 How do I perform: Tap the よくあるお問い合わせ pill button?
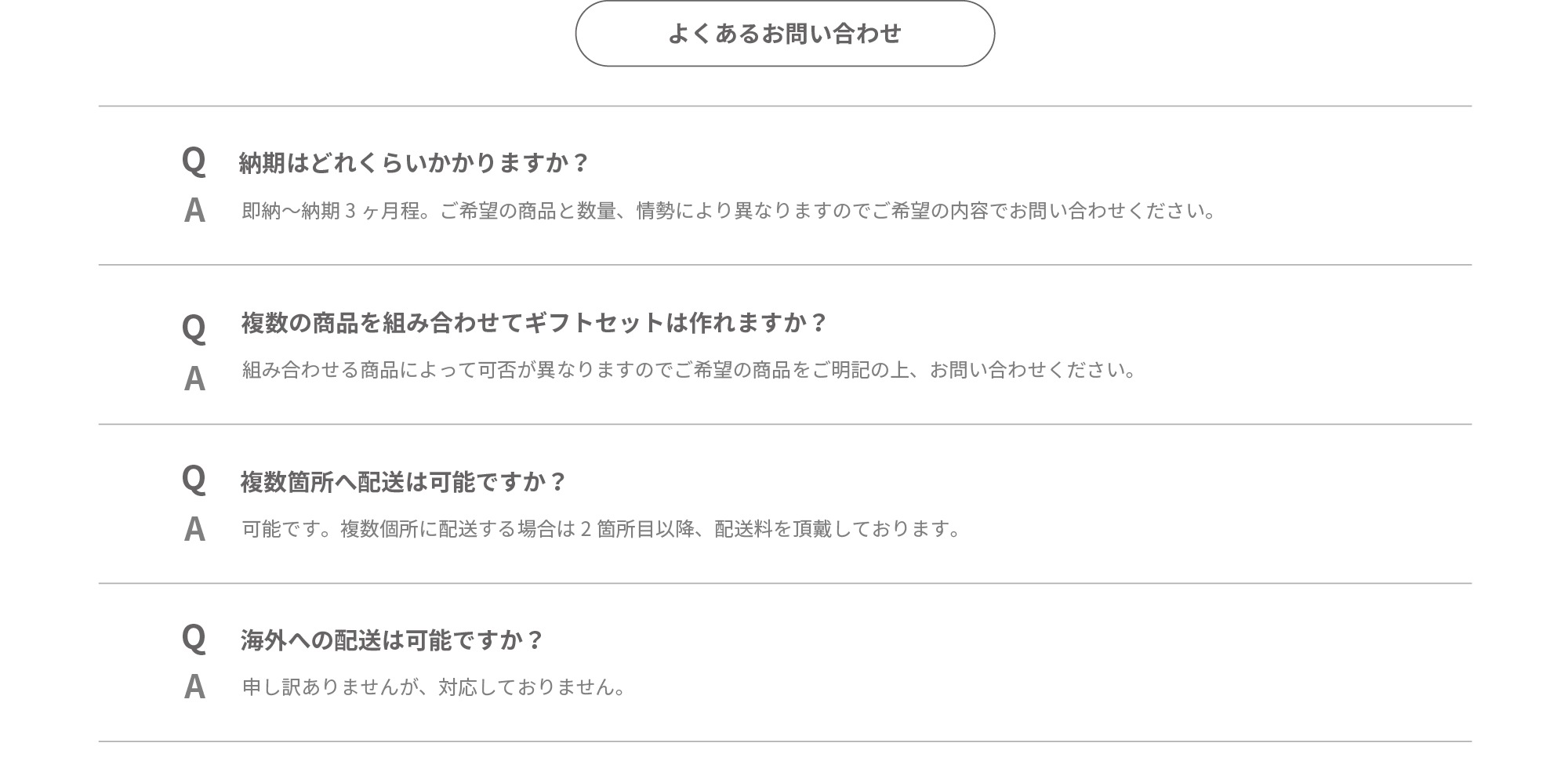(x=785, y=34)
